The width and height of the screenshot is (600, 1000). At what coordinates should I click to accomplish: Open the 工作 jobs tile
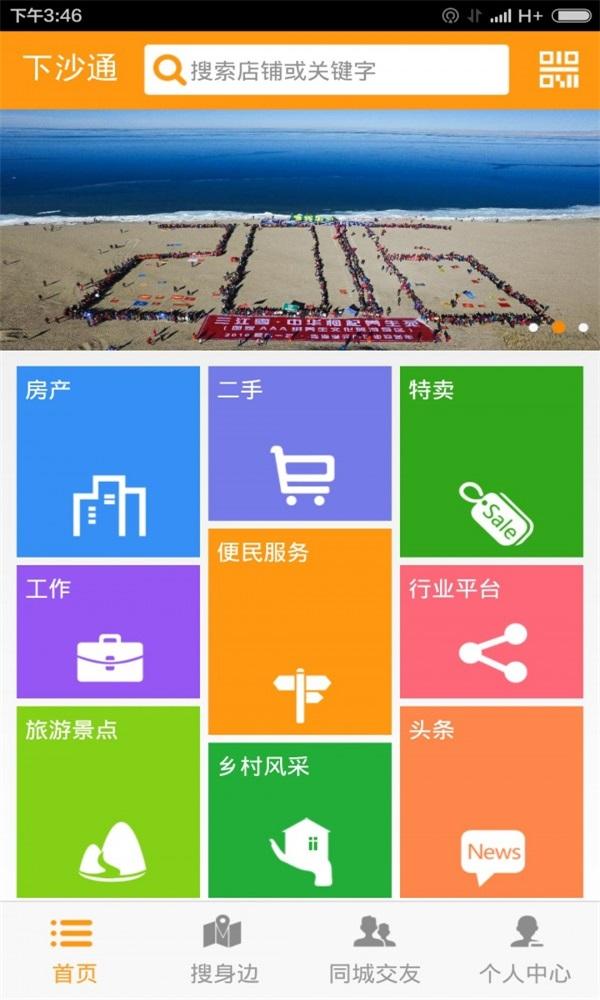pos(108,632)
